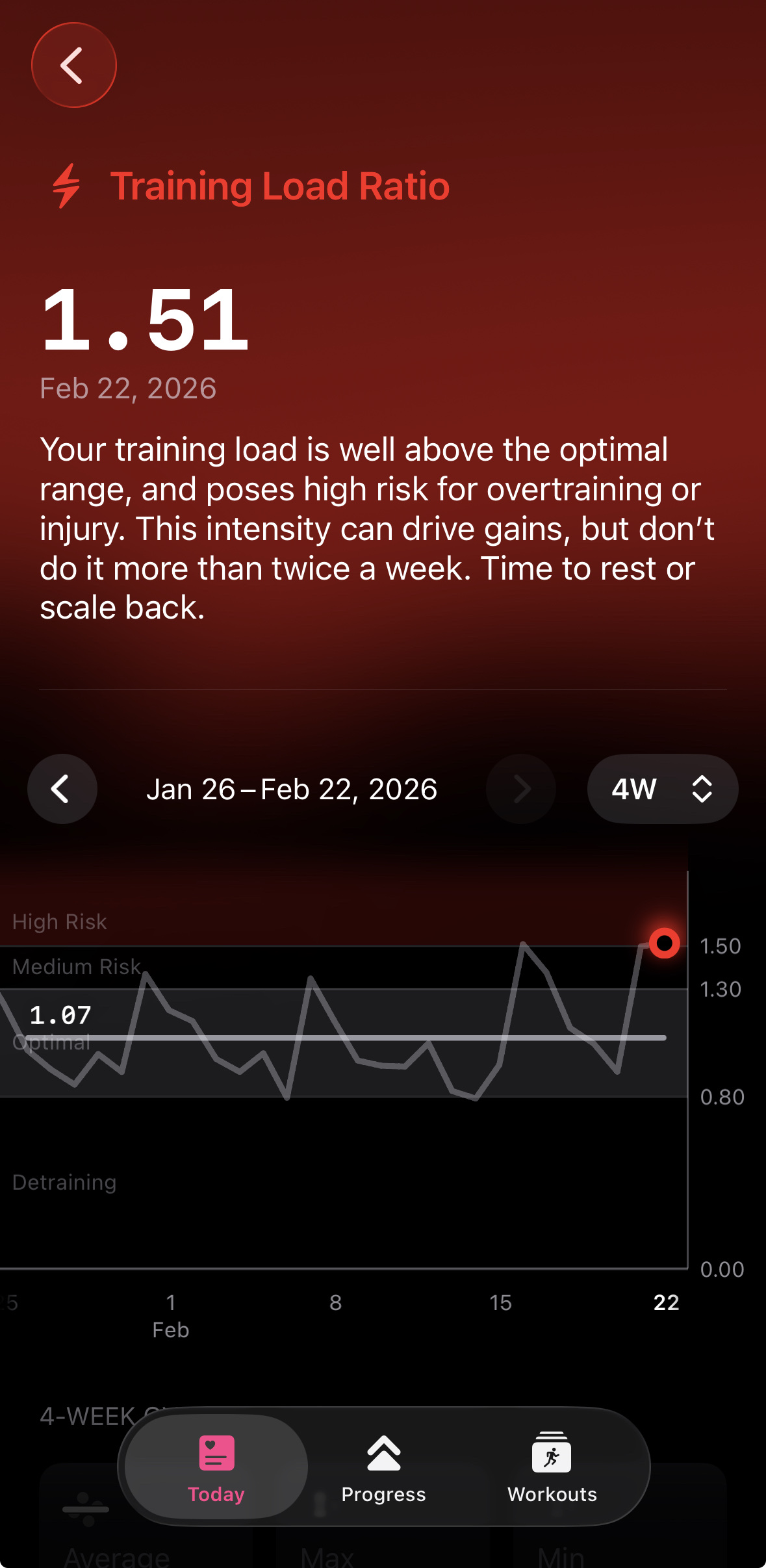This screenshot has width=766, height=1568.
Task: Go back from Training Load Ratio
Action: 73,65
